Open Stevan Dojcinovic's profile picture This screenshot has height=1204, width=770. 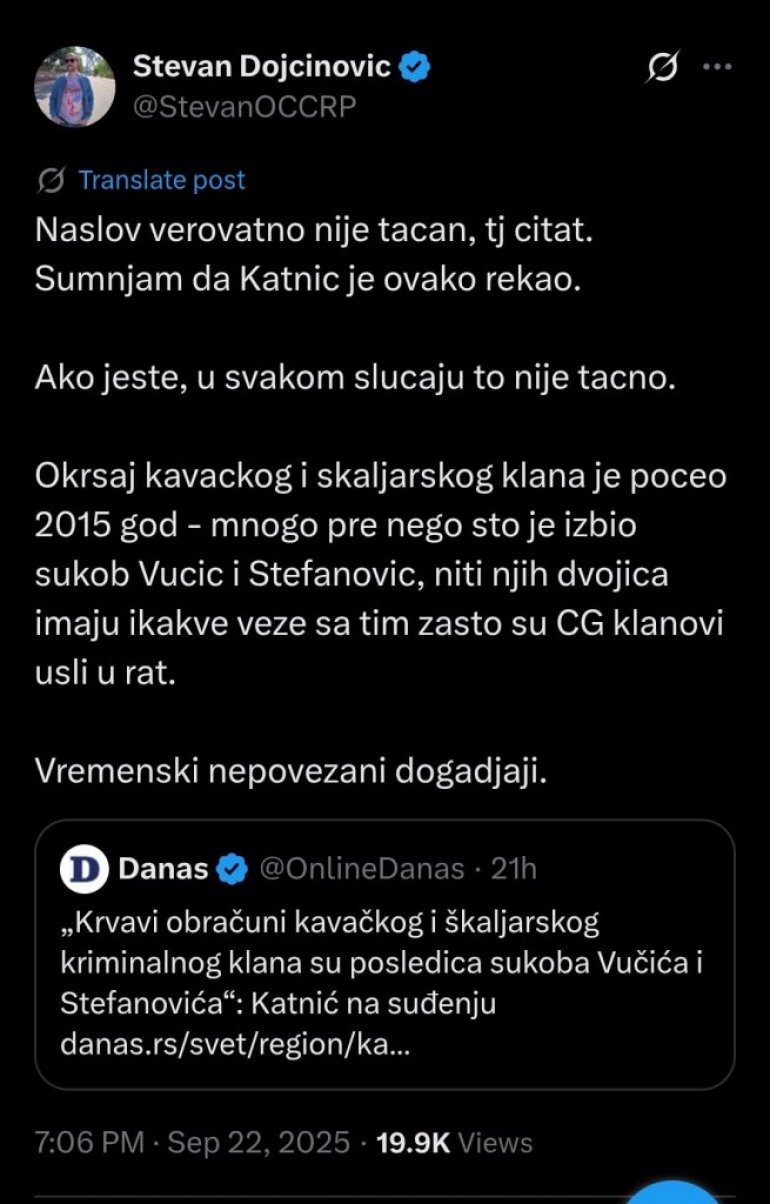75,86
